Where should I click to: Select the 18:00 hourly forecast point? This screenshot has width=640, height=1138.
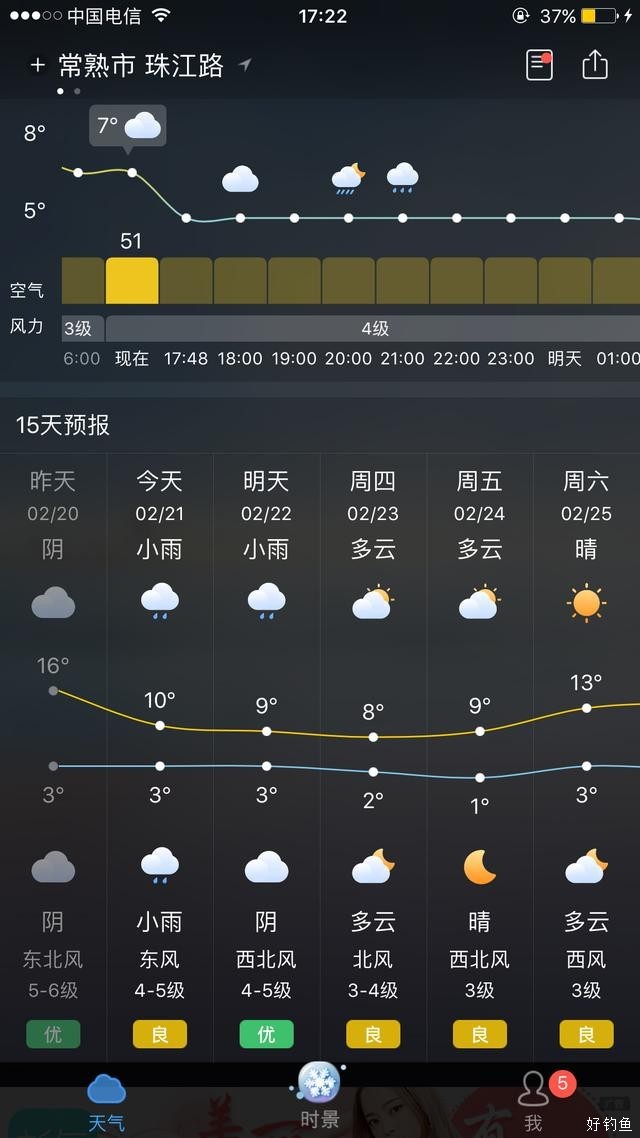pos(240,218)
